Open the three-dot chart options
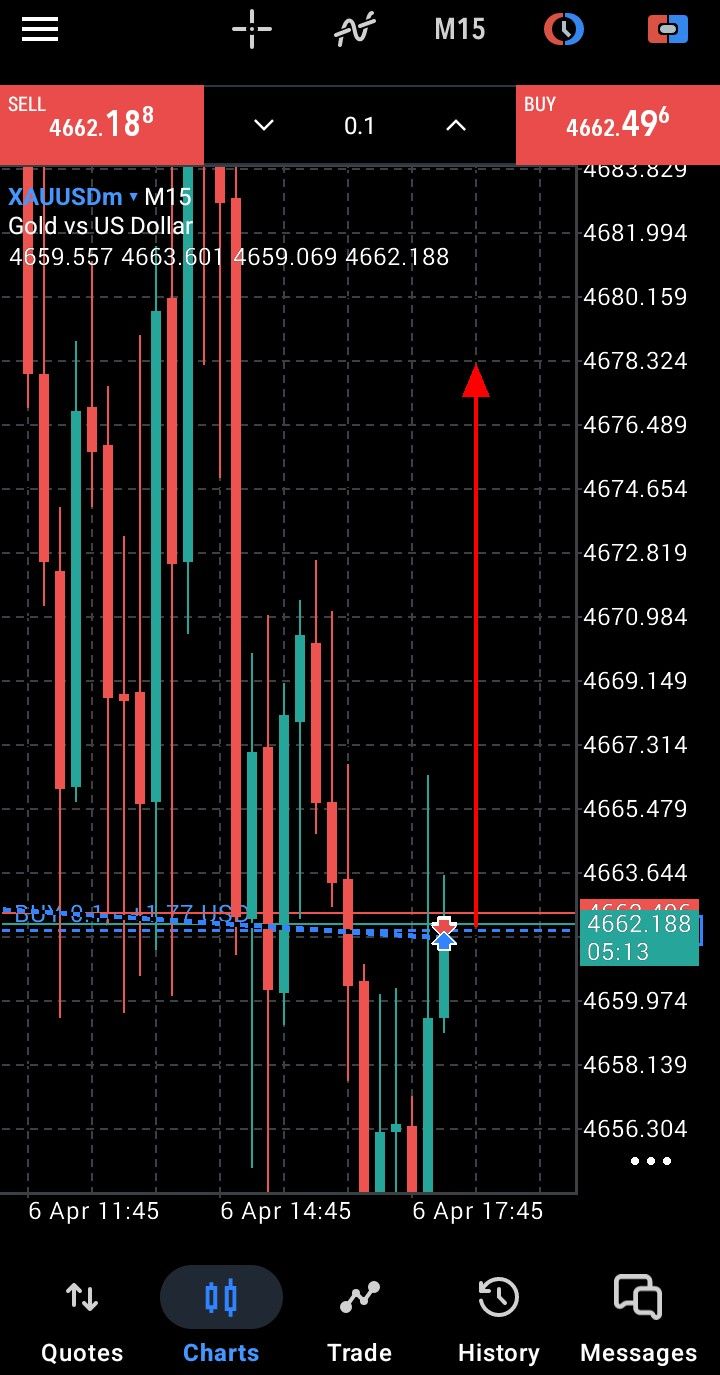Screen dimensions: 720x1375 click(651, 1161)
